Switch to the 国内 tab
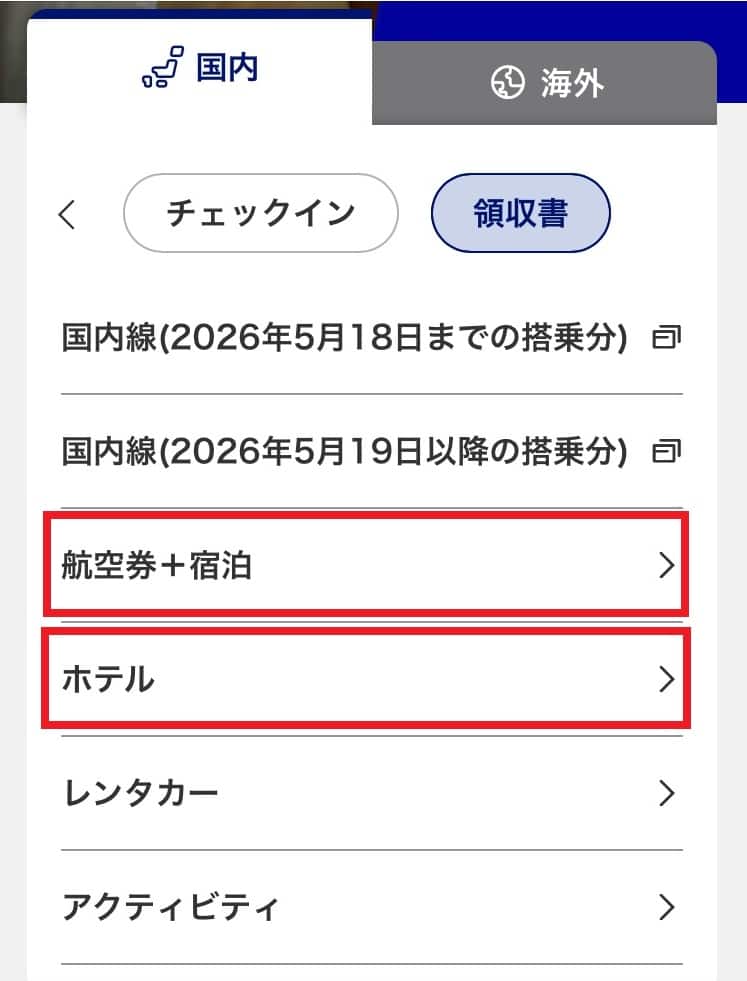 point(200,67)
